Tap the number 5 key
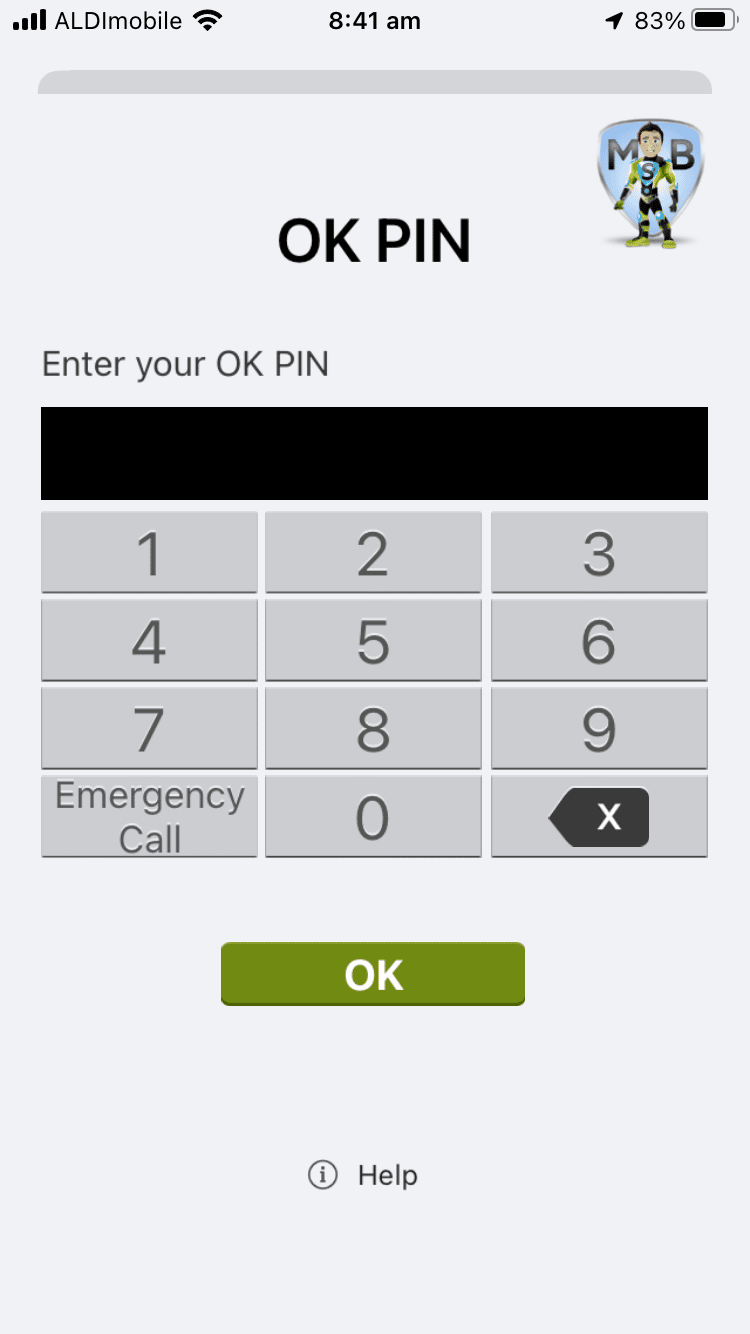This screenshot has width=750, height=1334. click(373, 640)
